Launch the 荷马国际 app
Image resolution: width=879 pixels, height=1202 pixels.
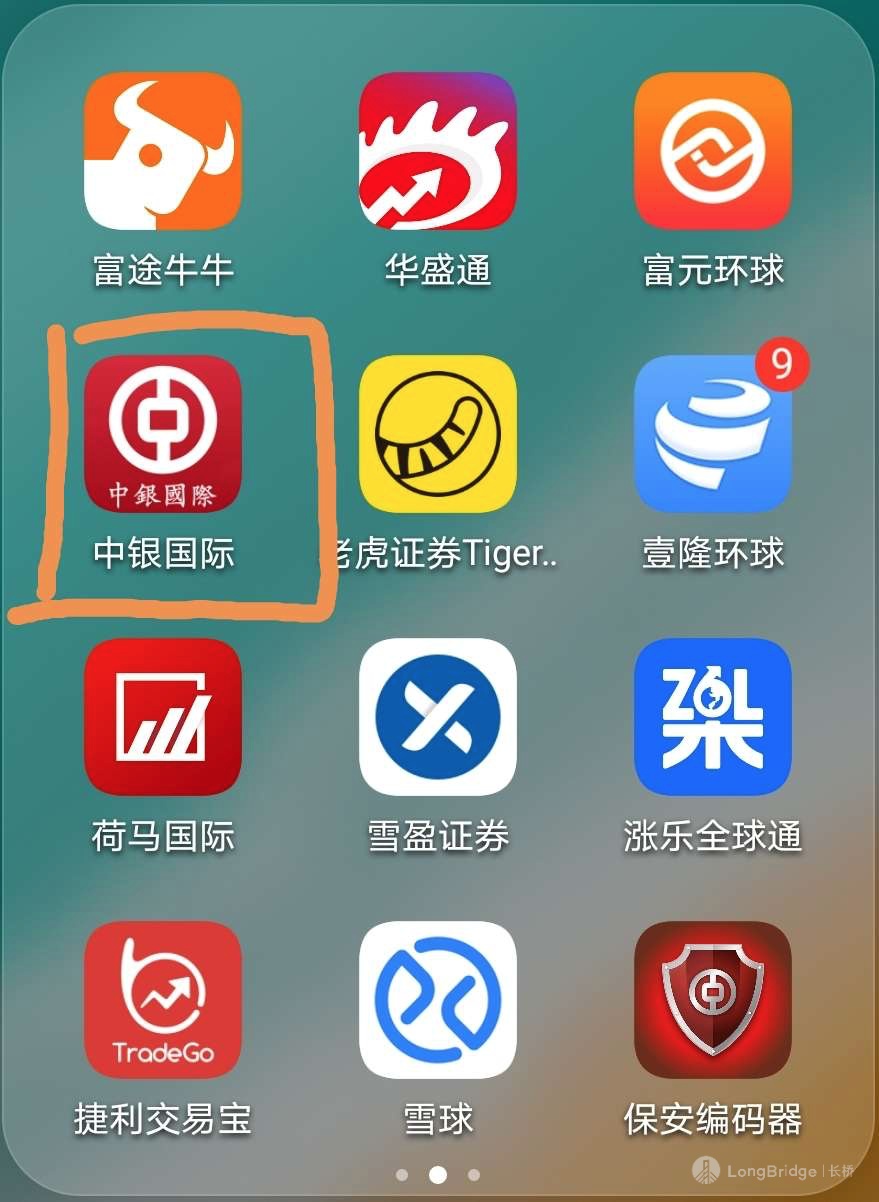(x=163, y=717)
